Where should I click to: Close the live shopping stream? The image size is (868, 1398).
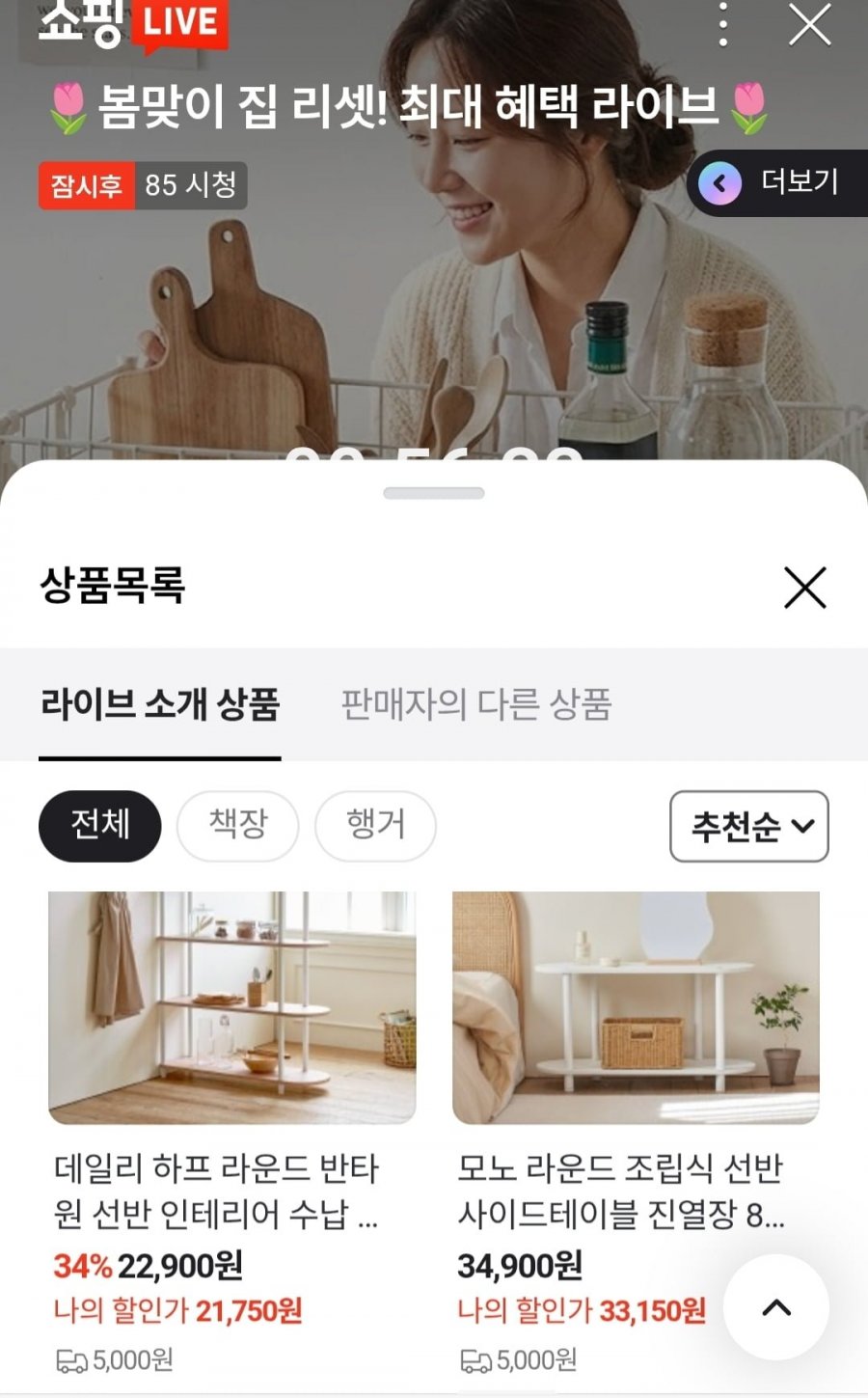tap(809, 25)
